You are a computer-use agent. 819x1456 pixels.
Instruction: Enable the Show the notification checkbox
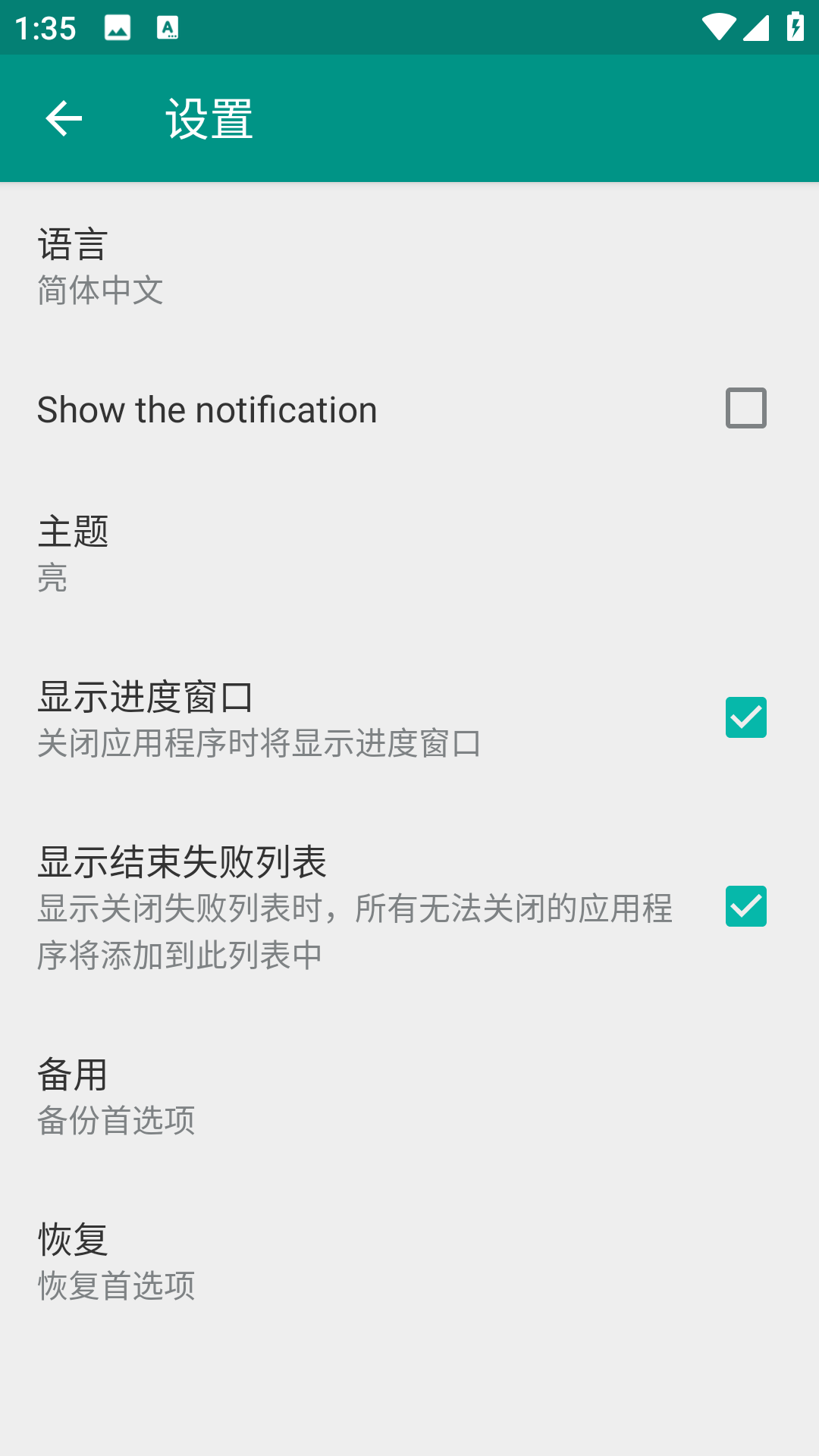[x=745, y=408]
